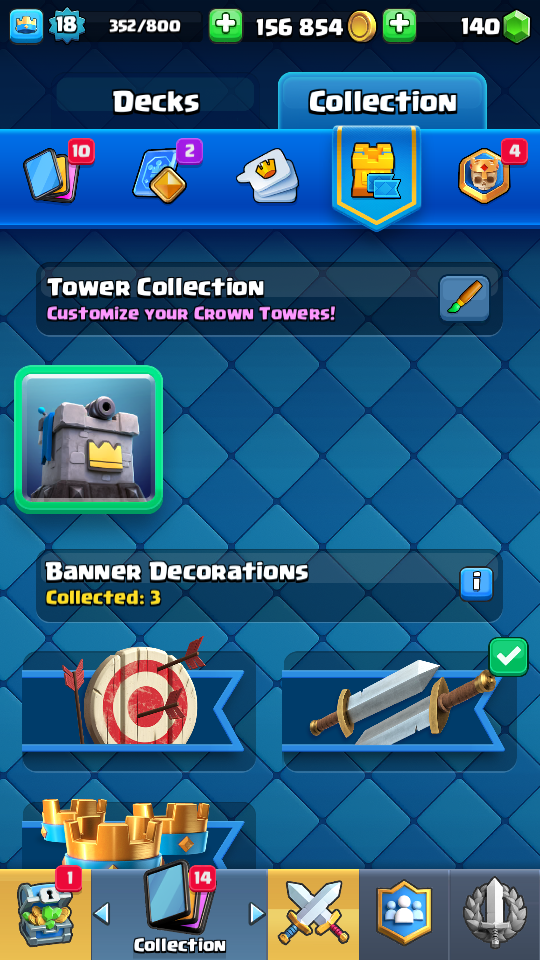
Task: Select the grey cannon tower skin
Action: [x=89, y=439]
